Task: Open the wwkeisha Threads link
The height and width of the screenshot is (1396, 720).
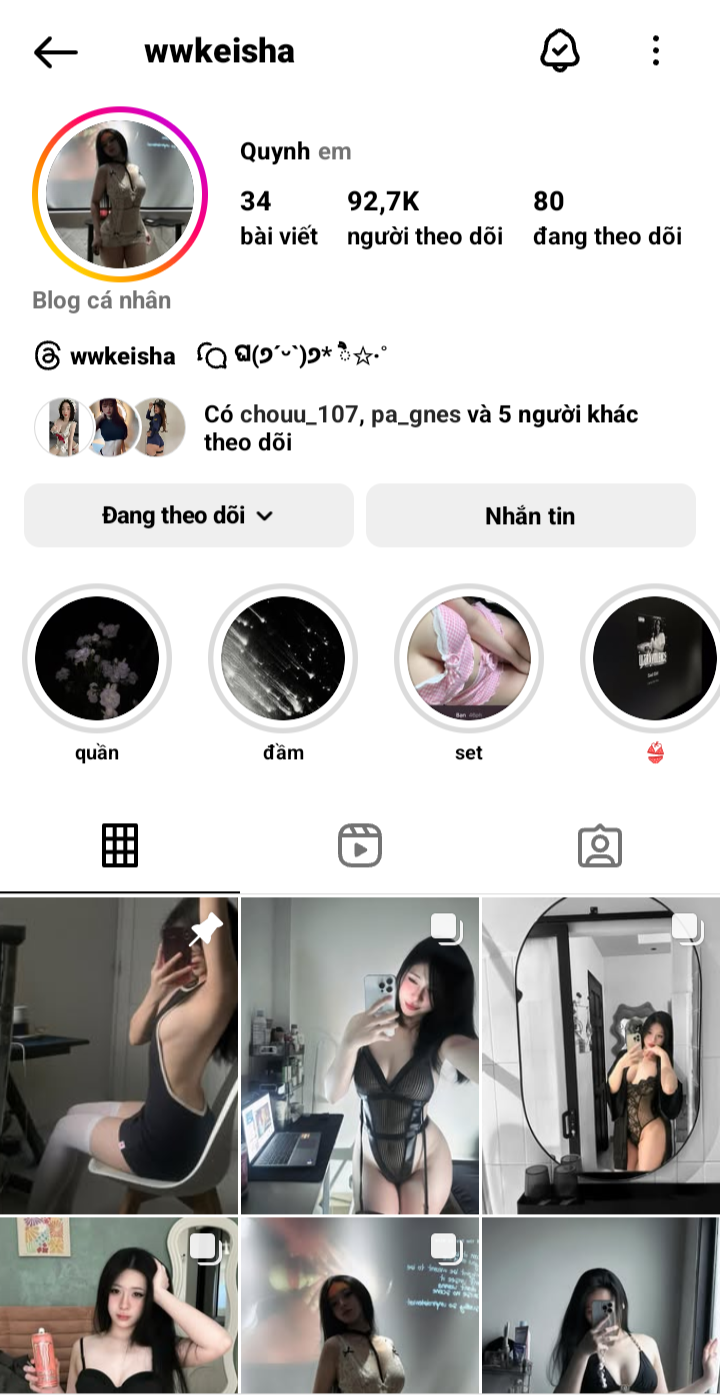Action: click(105, 356)
